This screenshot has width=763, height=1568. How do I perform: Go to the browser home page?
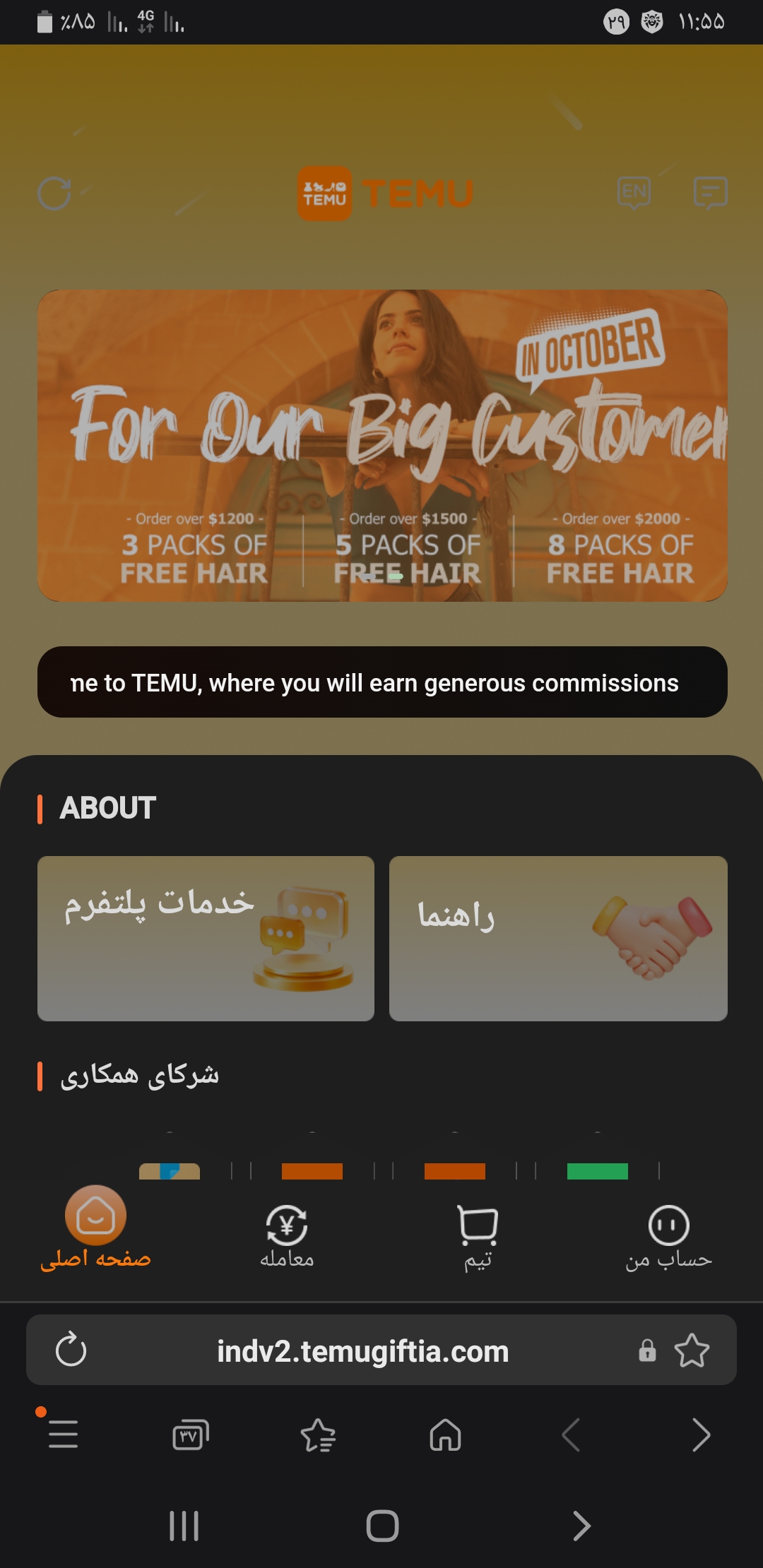point(445,1435)
